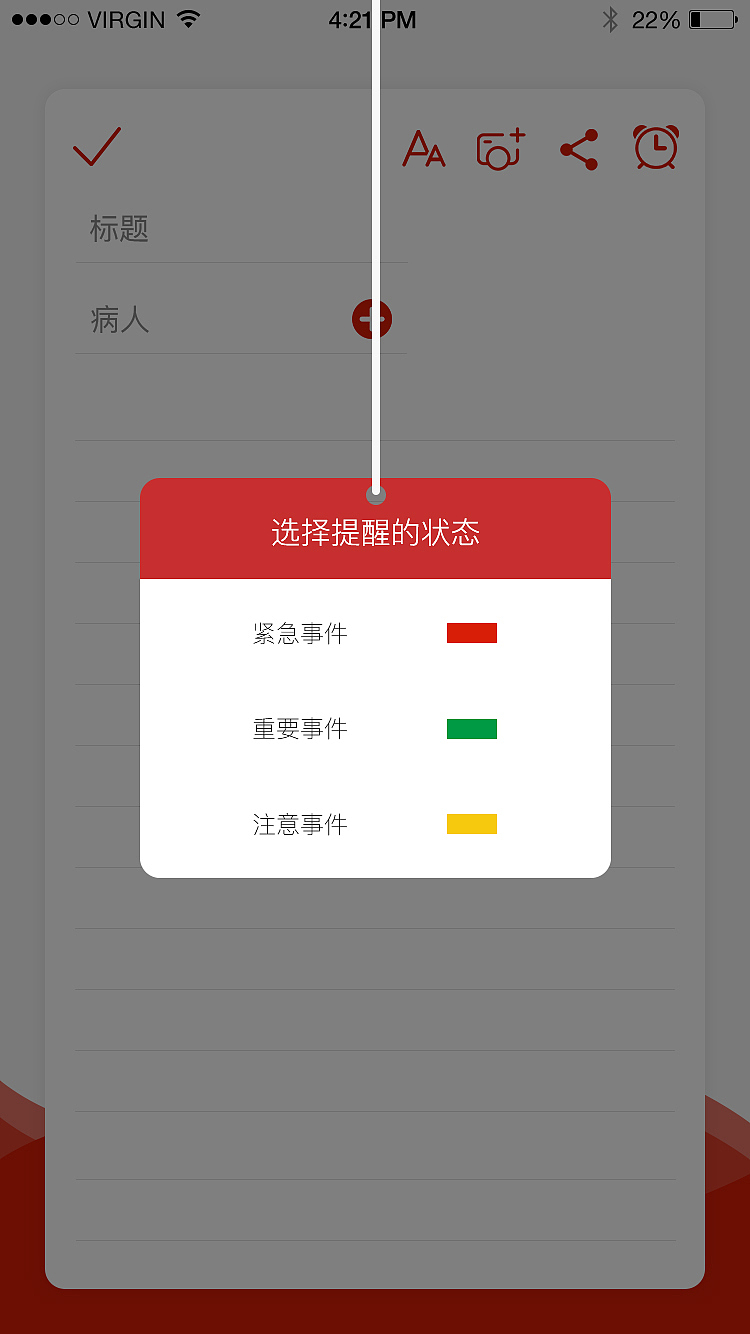Tap the 选择提醒的状态 dialog header
This screenshot has width=750, height=1334.
pyautogui.click(x=375, y=531)
